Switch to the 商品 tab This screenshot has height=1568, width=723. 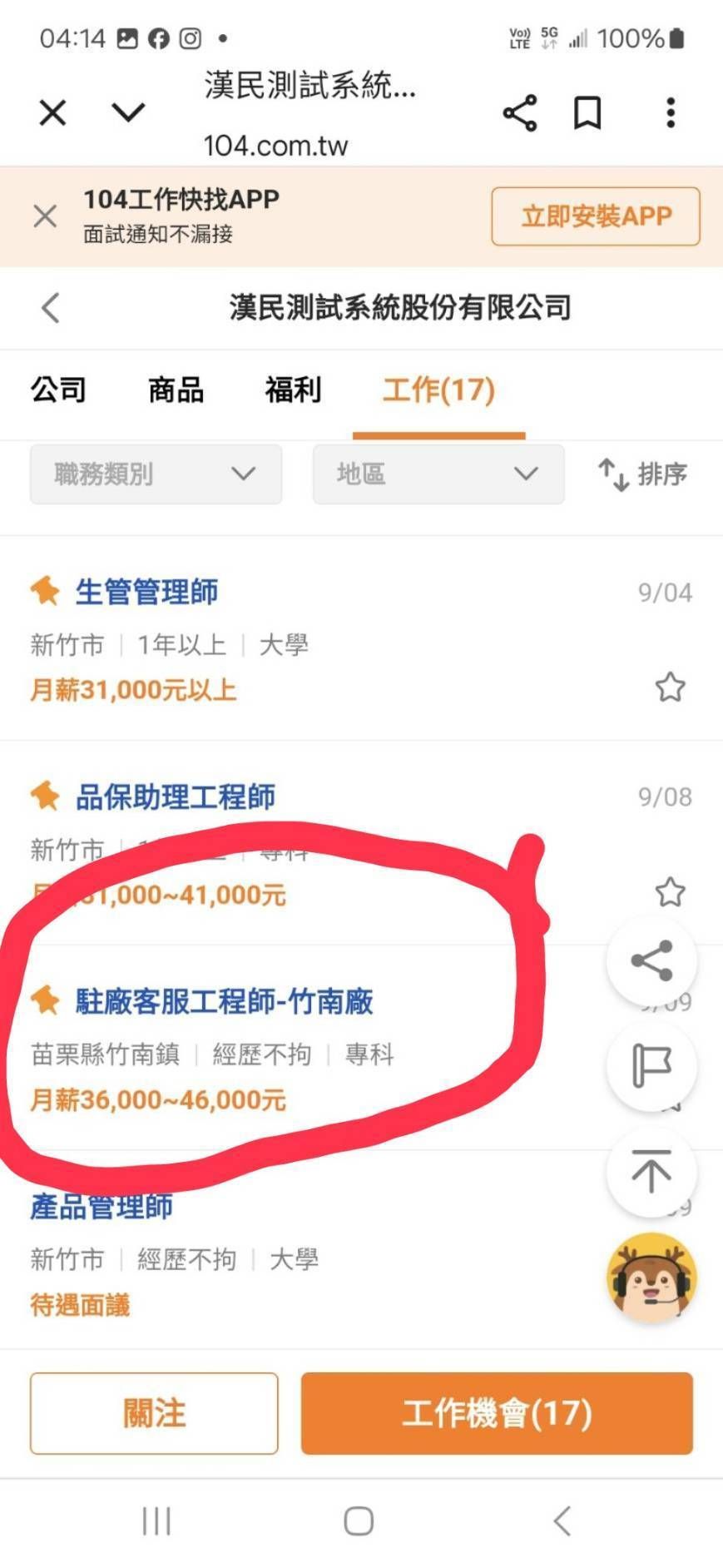176,390
